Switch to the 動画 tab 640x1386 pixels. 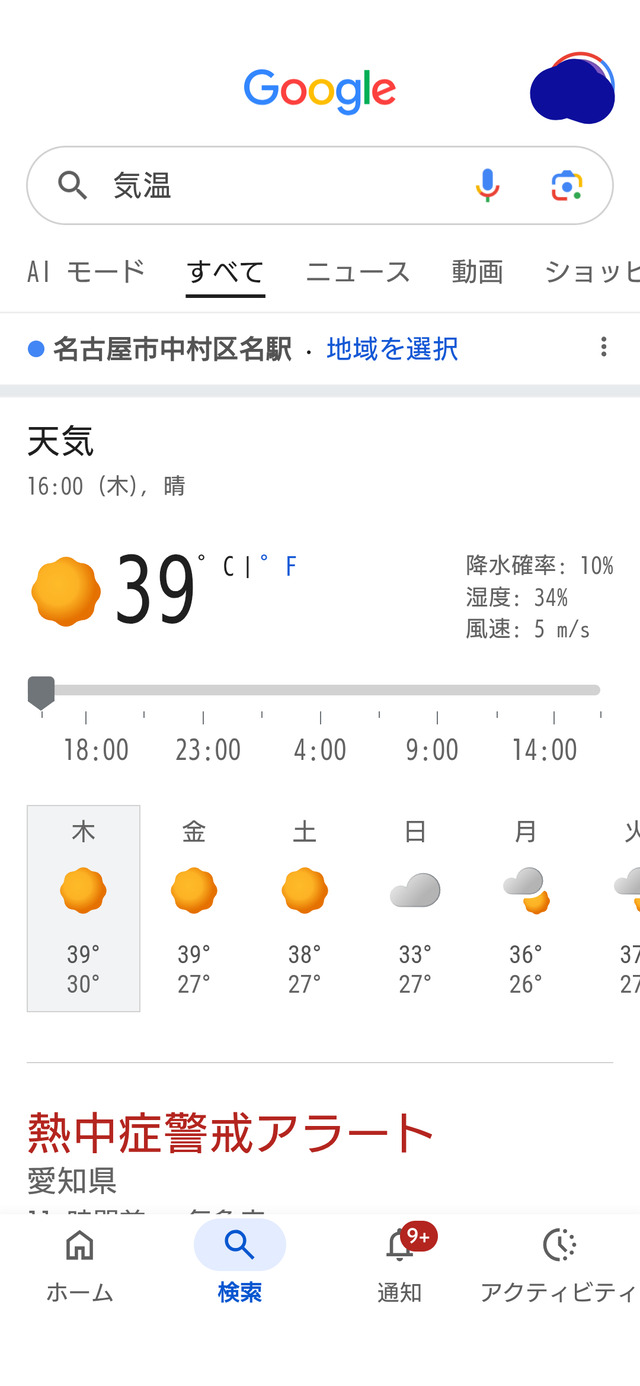tap(477, 271)
